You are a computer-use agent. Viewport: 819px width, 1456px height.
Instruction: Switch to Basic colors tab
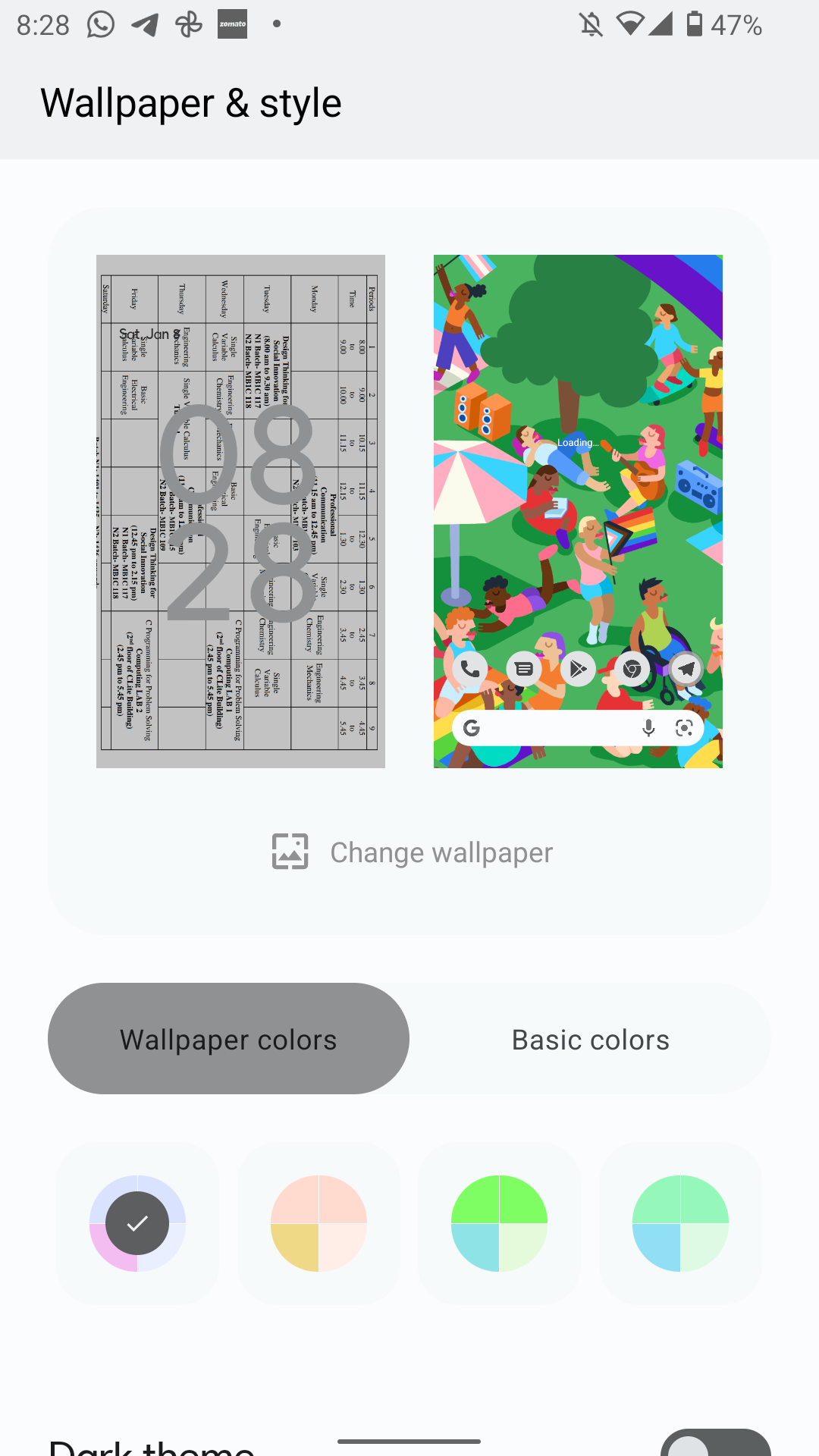(x=591, y=1039)
